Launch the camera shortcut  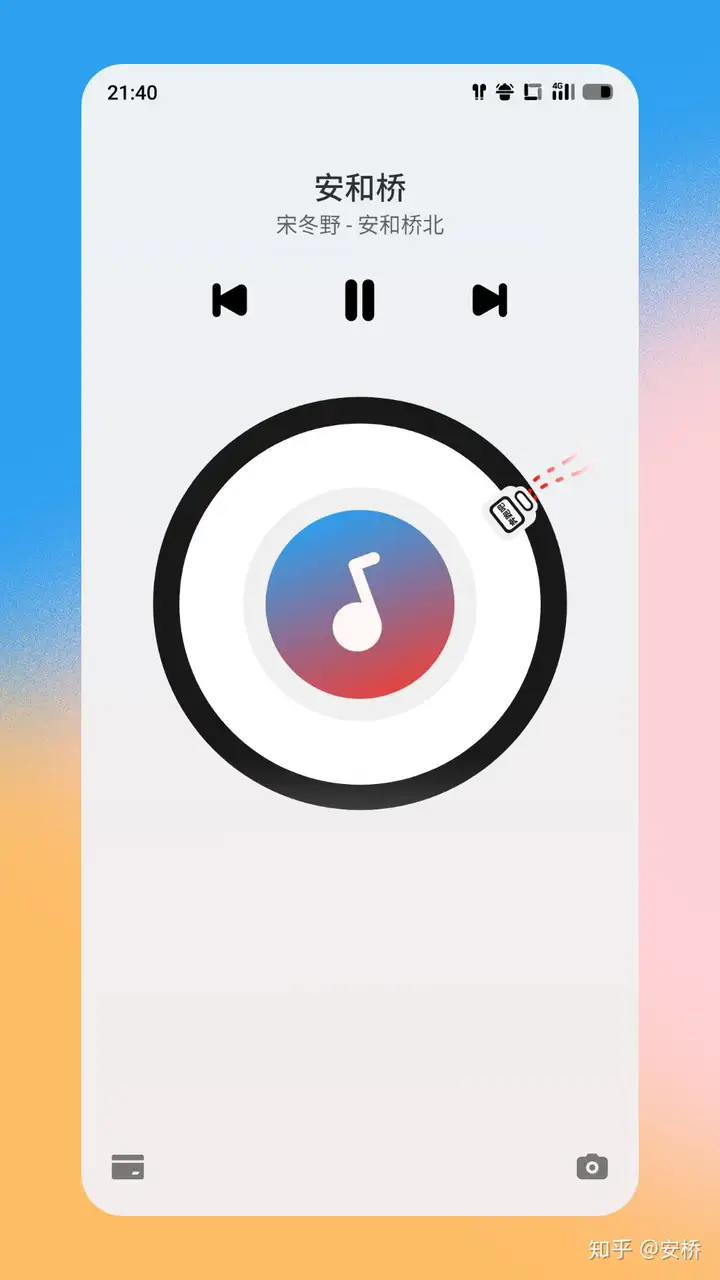tap(592, 1167)
